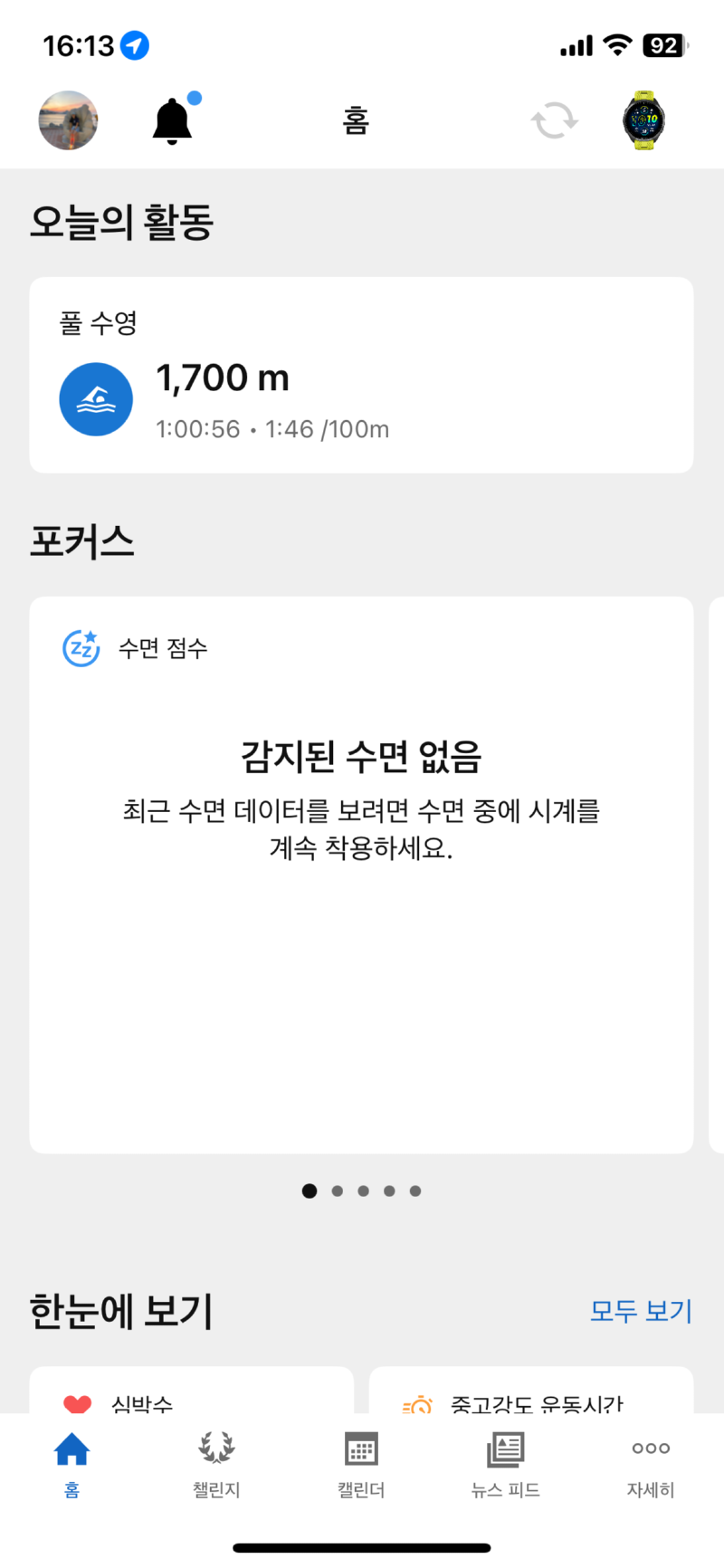Open the 풀 수영 1,700 m activity card
The image size is (724, 1568).
click(x=361, y=376)
